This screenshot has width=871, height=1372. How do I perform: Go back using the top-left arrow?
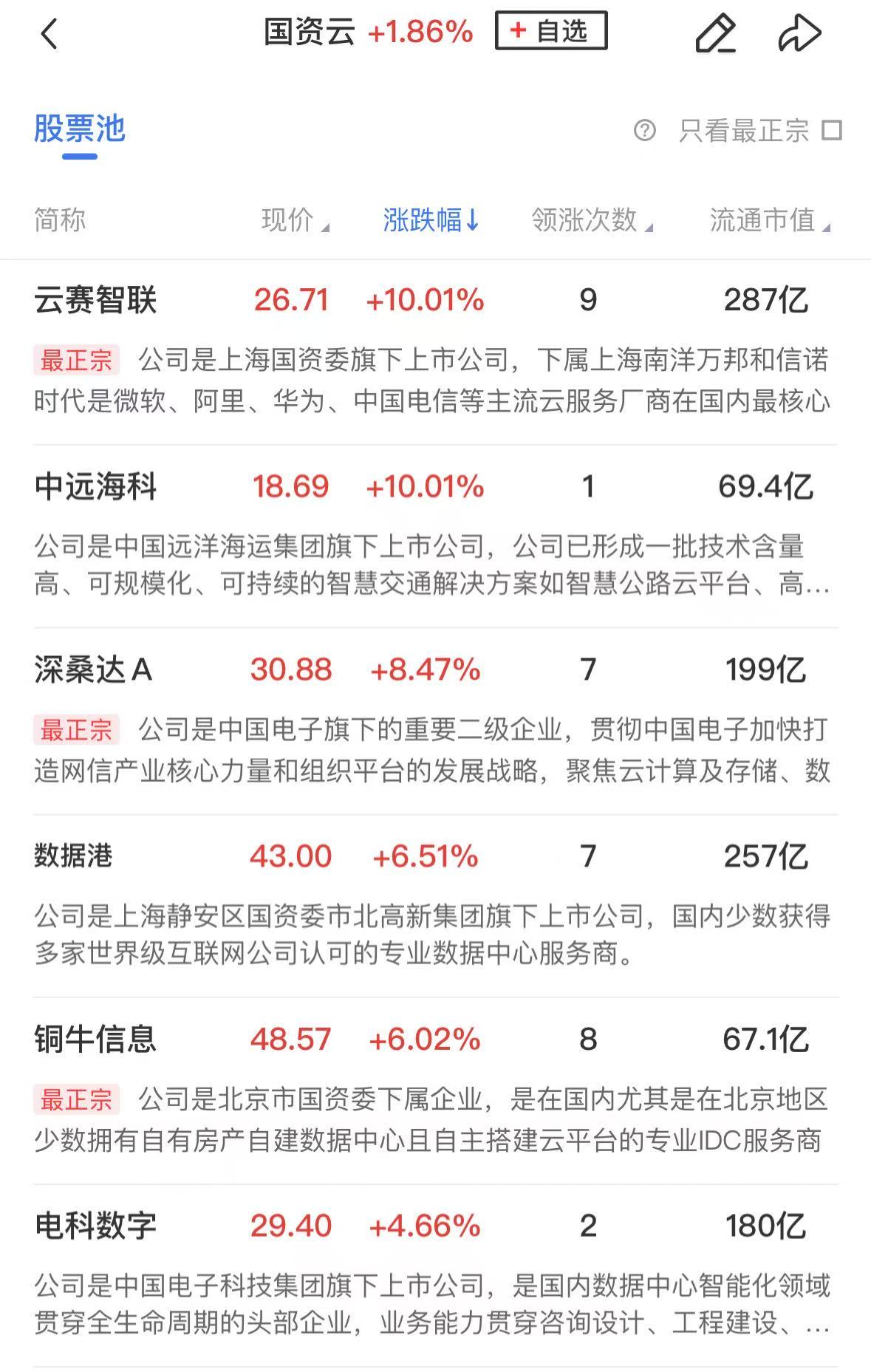tap(49, 33)
